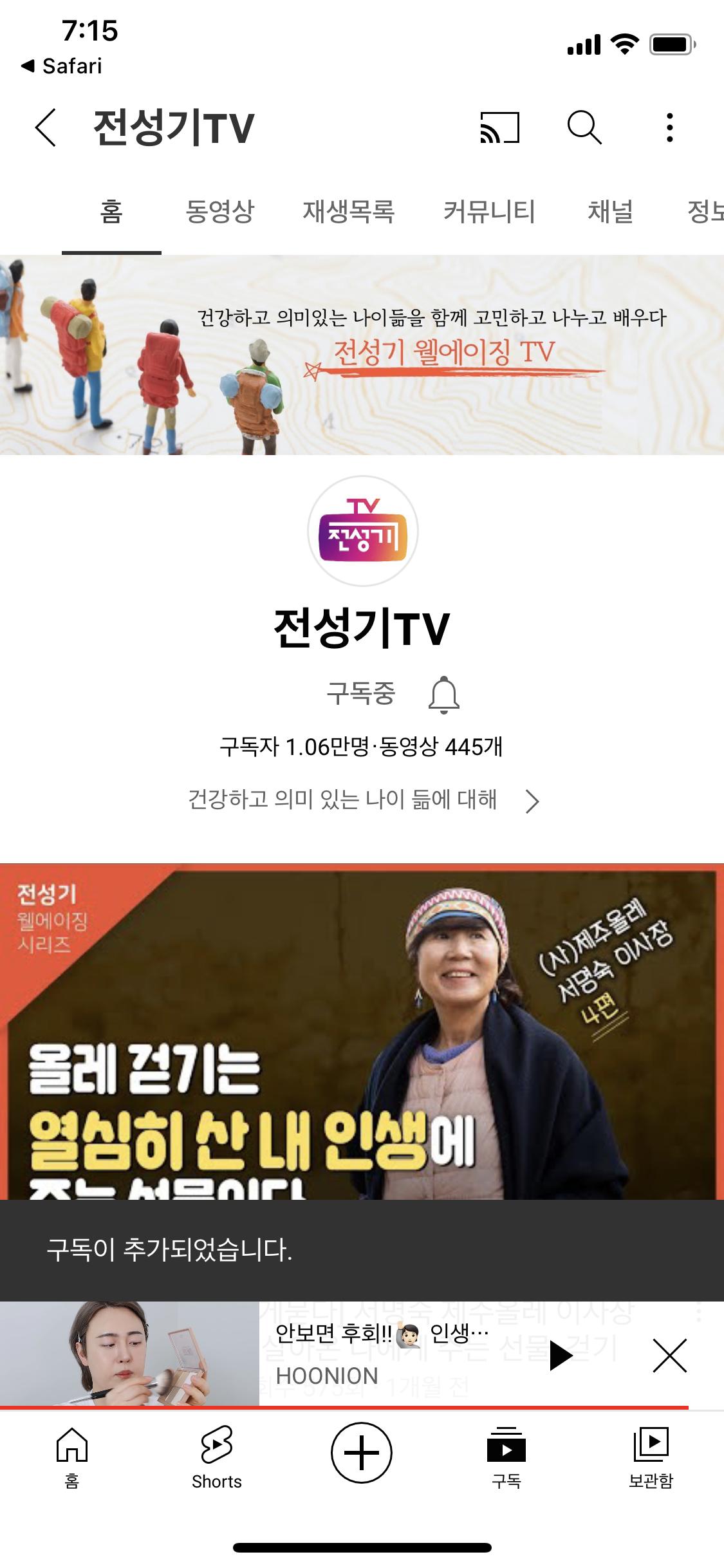724x1568 pixels.
Task: Play the HOONION miniplayer video
Action: pyautogui.click(x=561, y=1355)
